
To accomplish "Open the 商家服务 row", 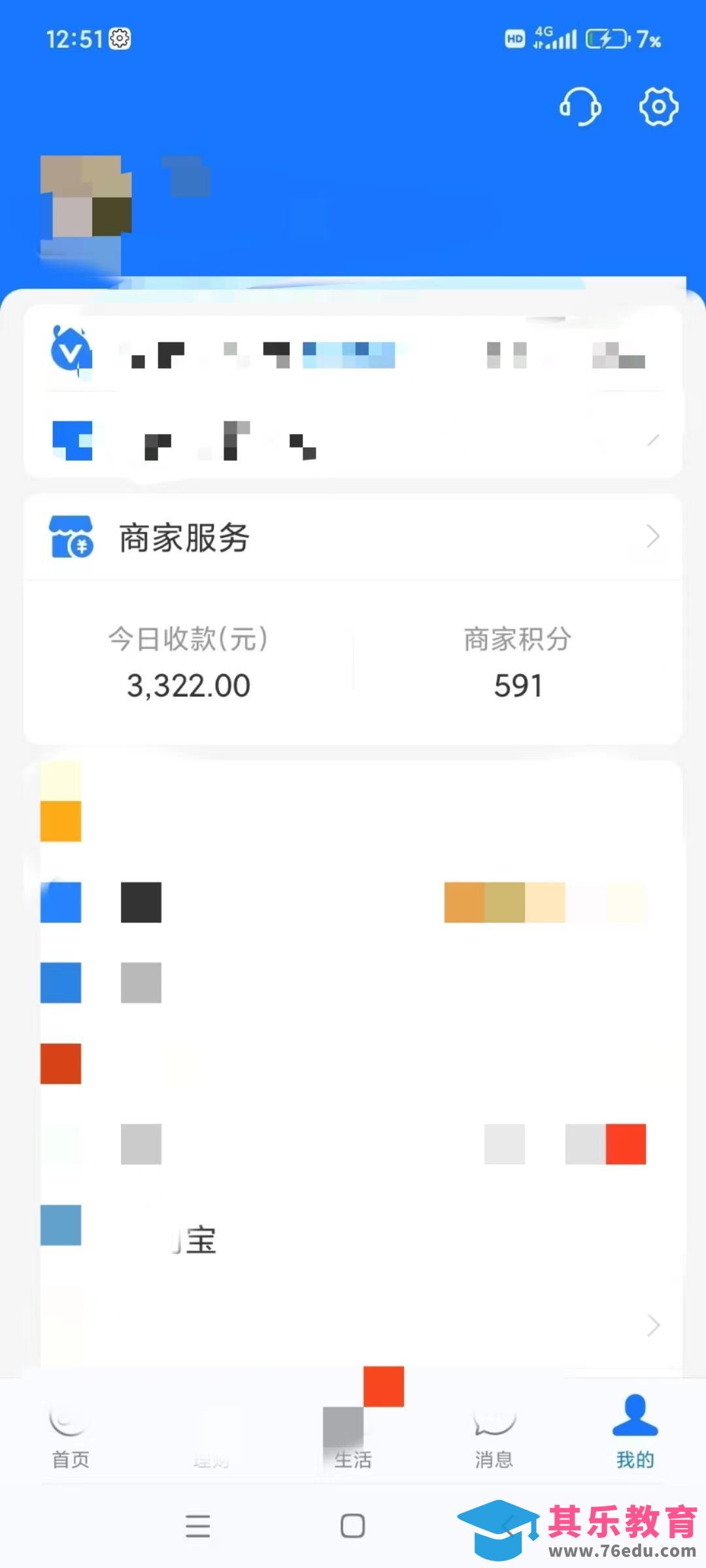I will 353,537.
